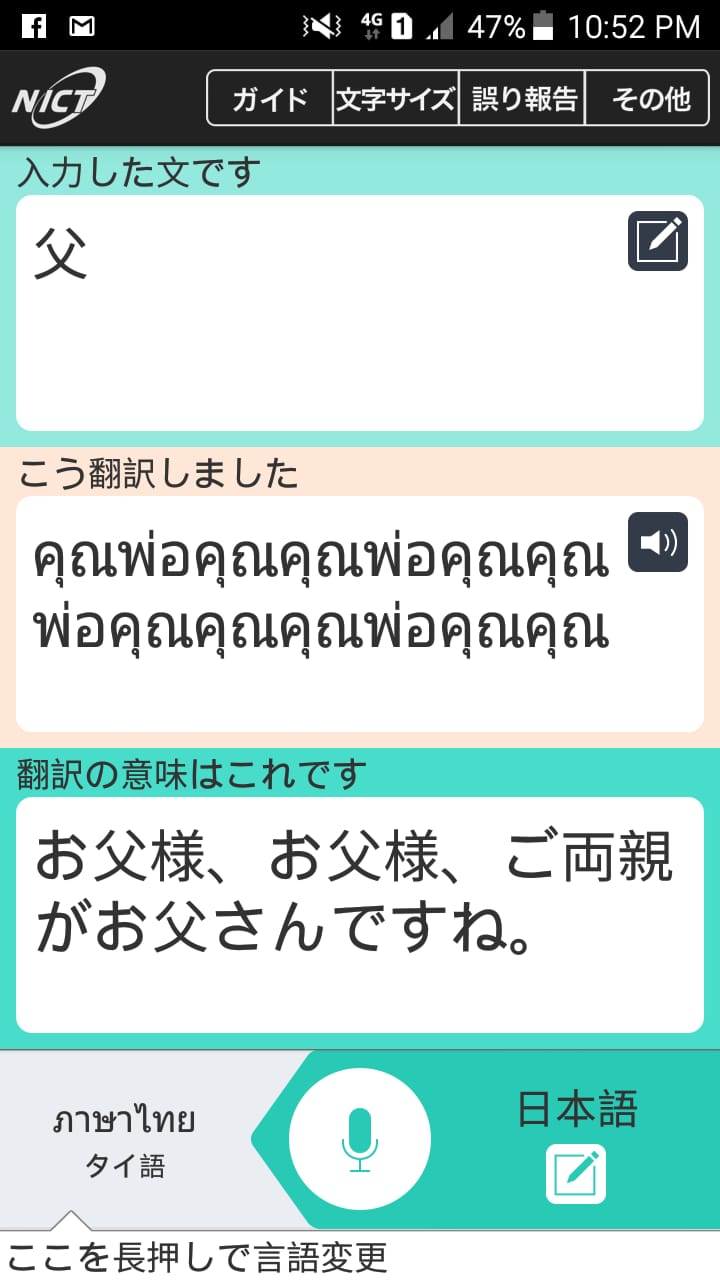Image resolution: width=720 pixels, height=1280 pixels.
Task: Open the その他 menu
Action: tap(648, 98)
